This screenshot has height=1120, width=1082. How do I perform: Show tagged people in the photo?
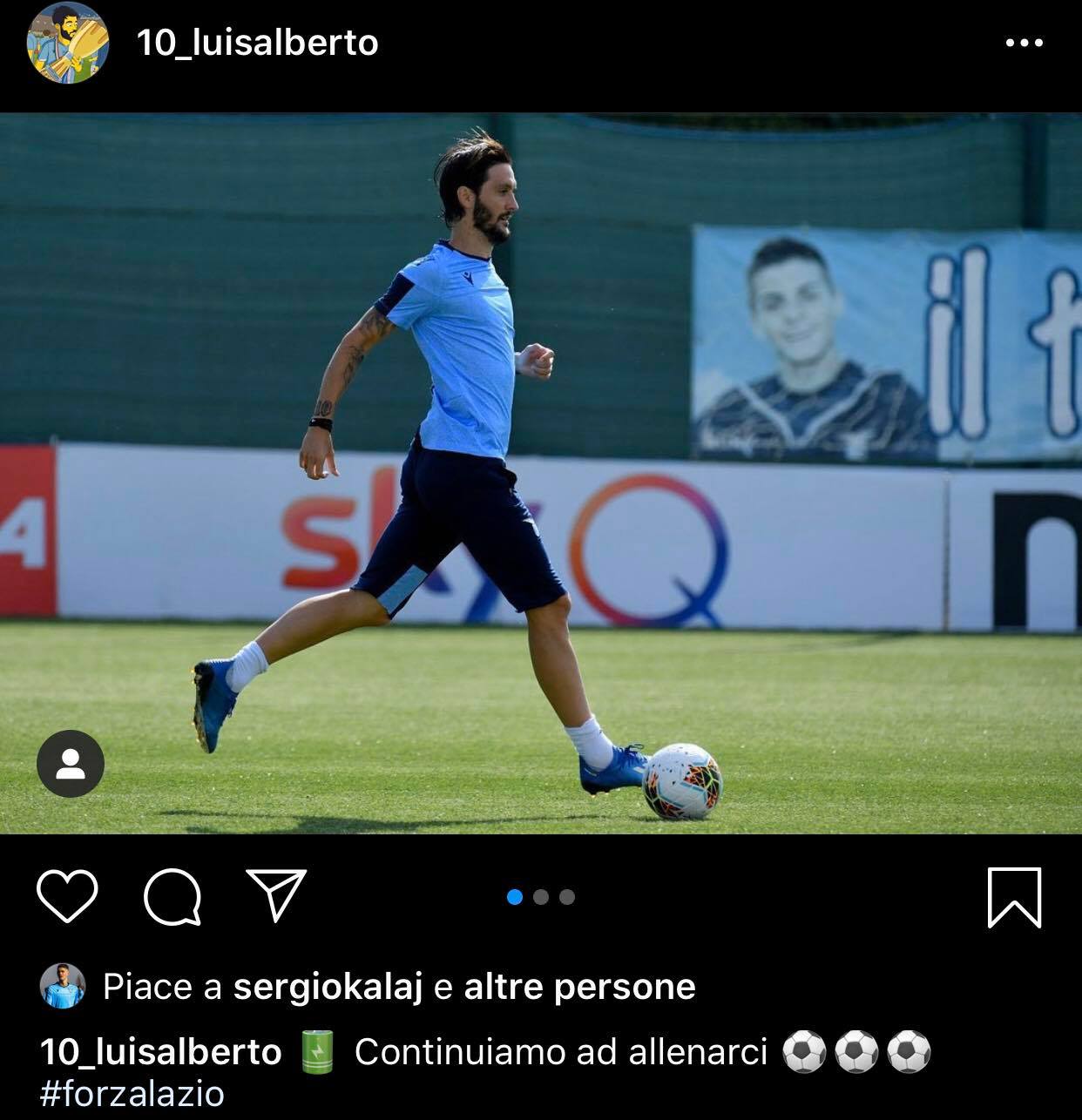[71, 764]
